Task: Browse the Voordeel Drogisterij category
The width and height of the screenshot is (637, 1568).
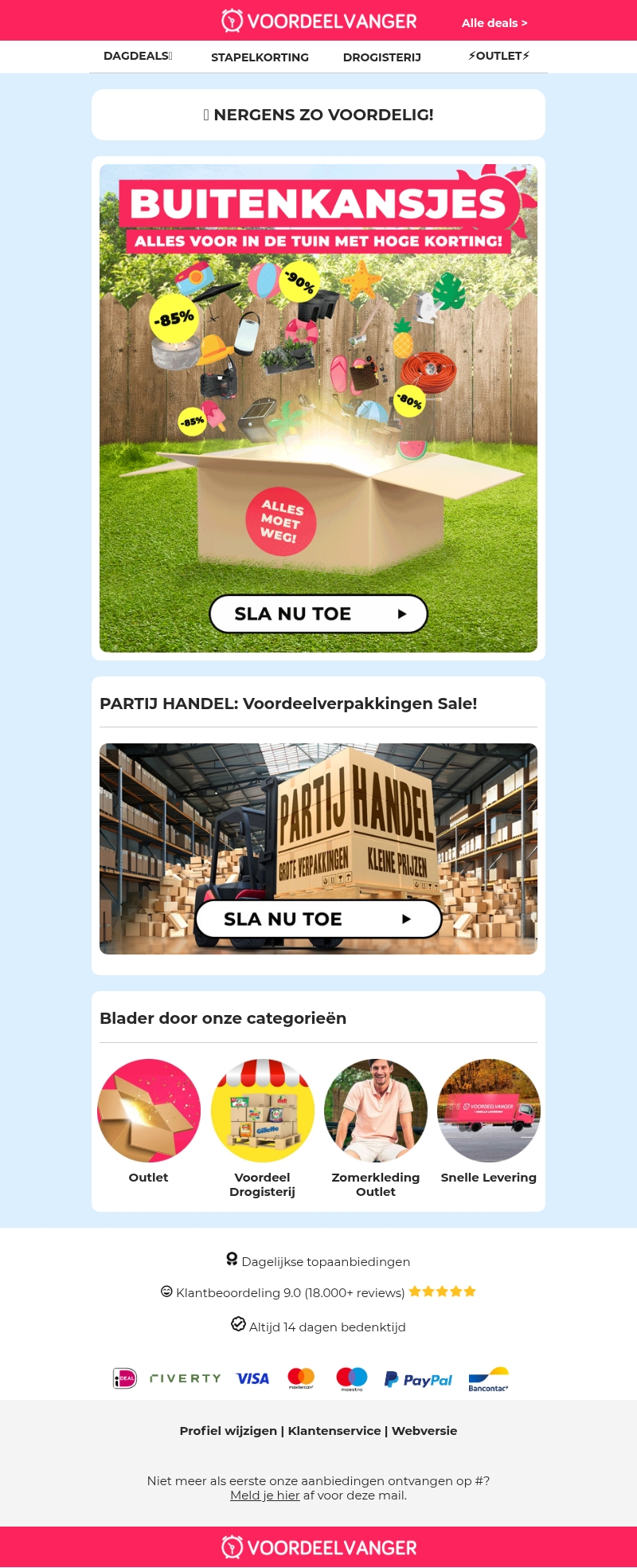Action: point(262,1111)
